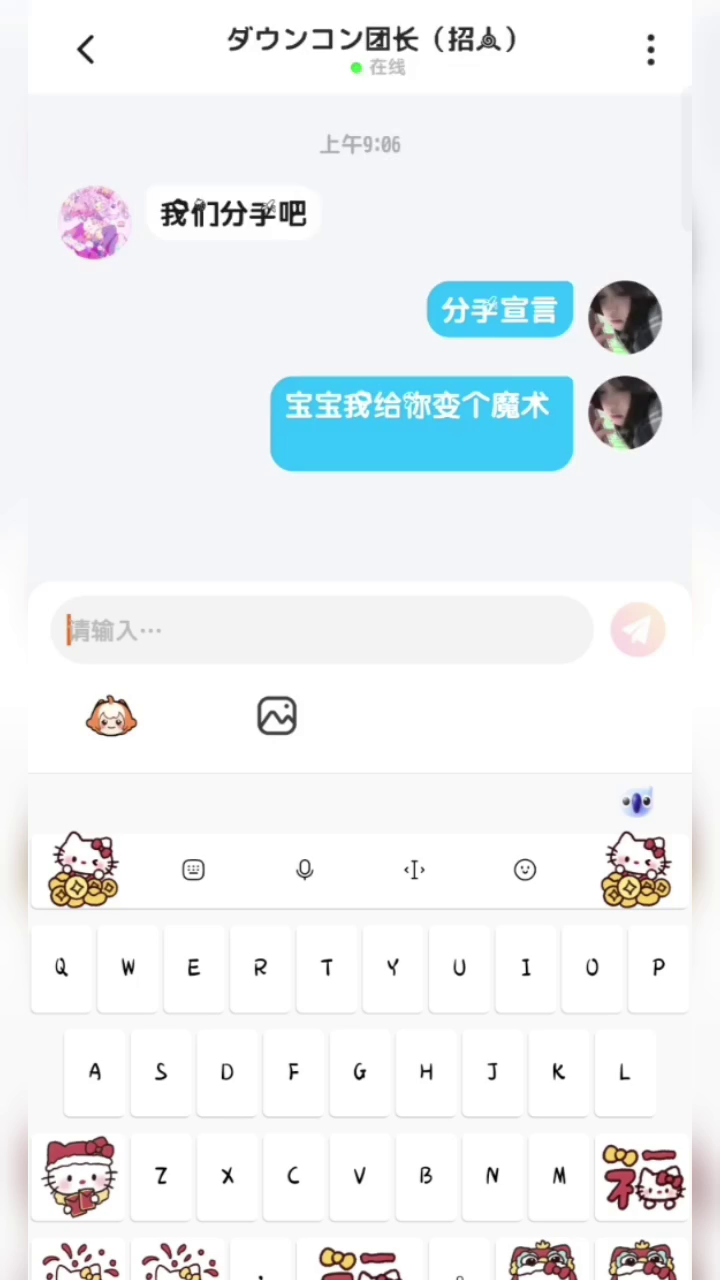Go back from the chat
Screen dimensions: 720x1280
(86, 49)
